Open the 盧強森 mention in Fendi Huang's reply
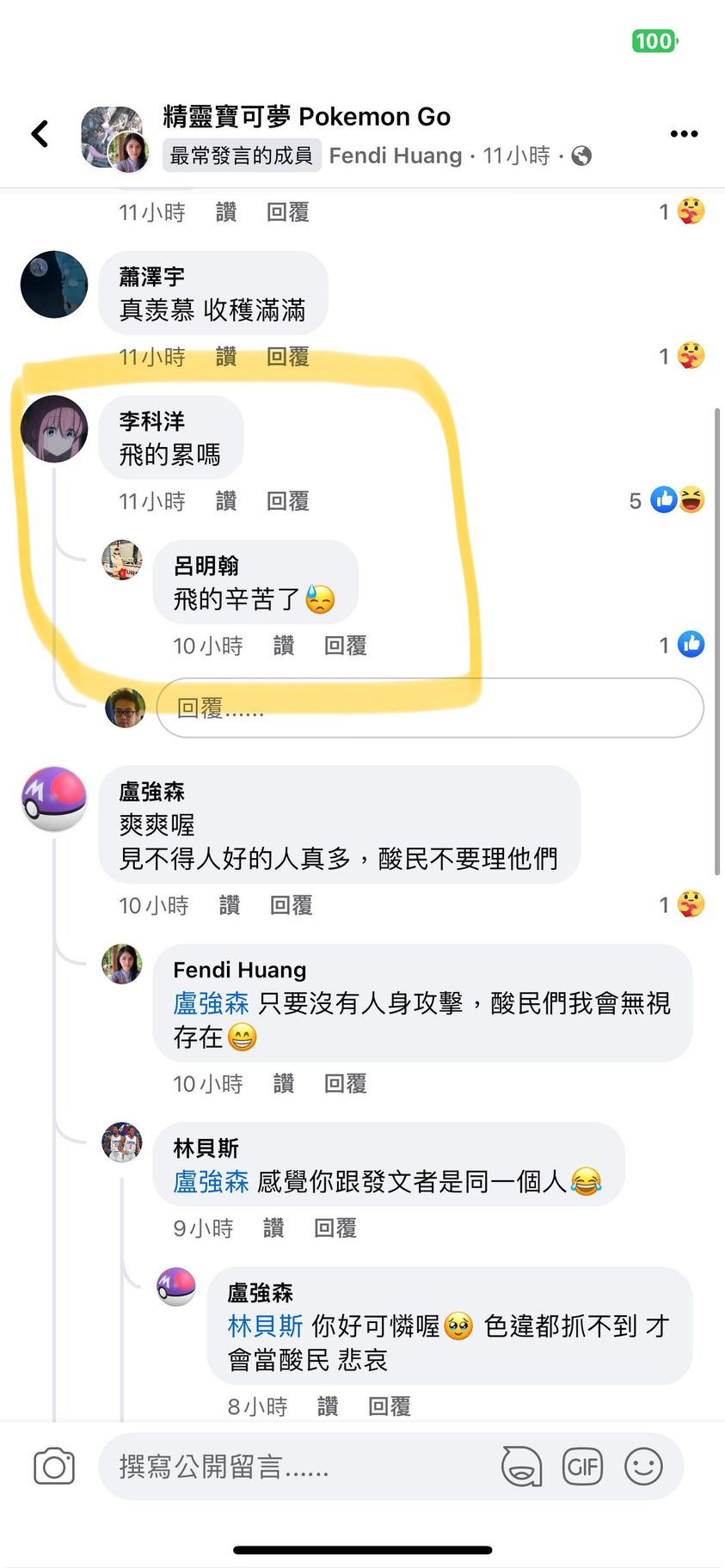 click(x=211, y=1003)
